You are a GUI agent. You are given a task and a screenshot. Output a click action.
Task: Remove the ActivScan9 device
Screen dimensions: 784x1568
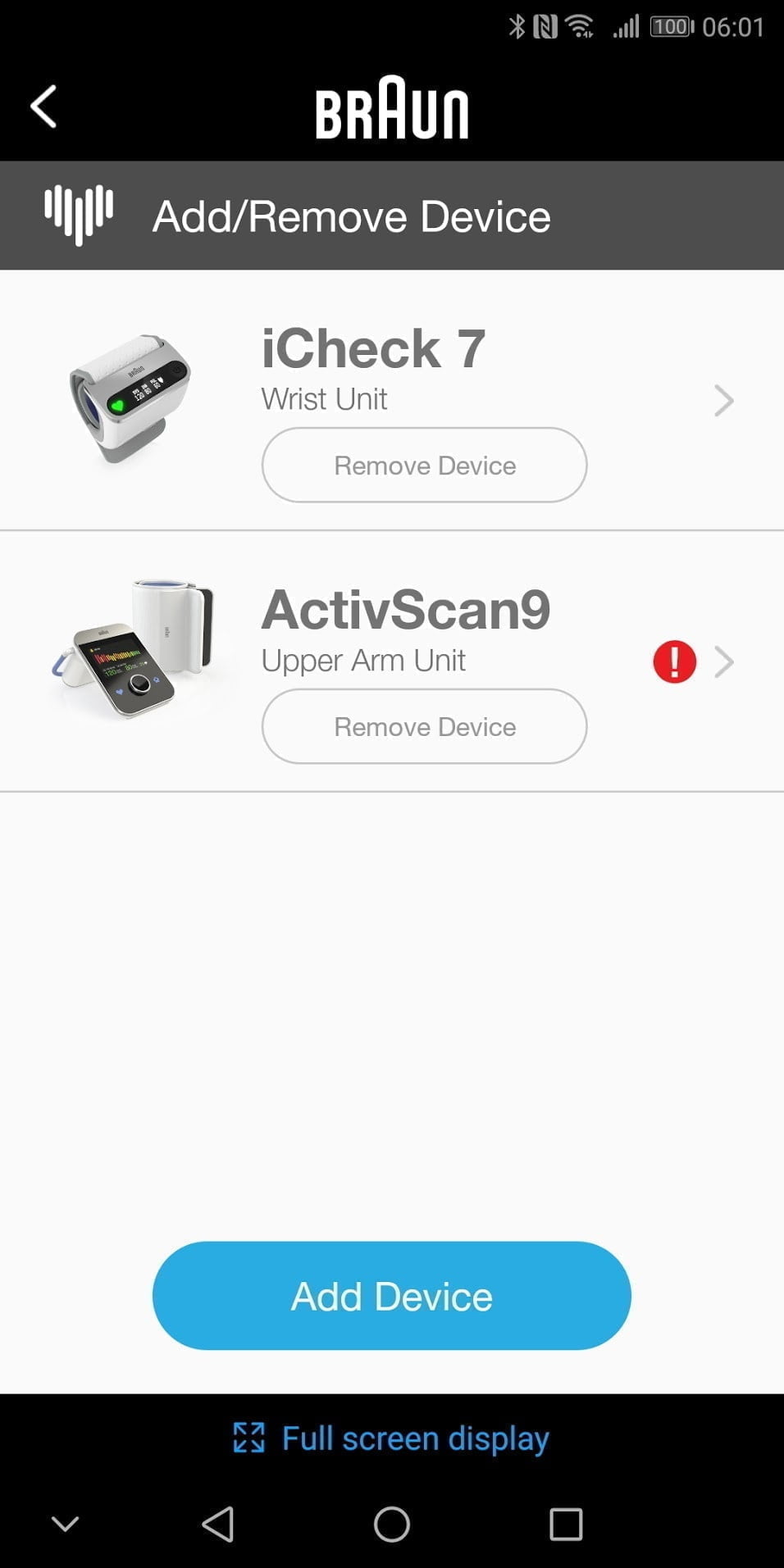click(x=424, y=726)
